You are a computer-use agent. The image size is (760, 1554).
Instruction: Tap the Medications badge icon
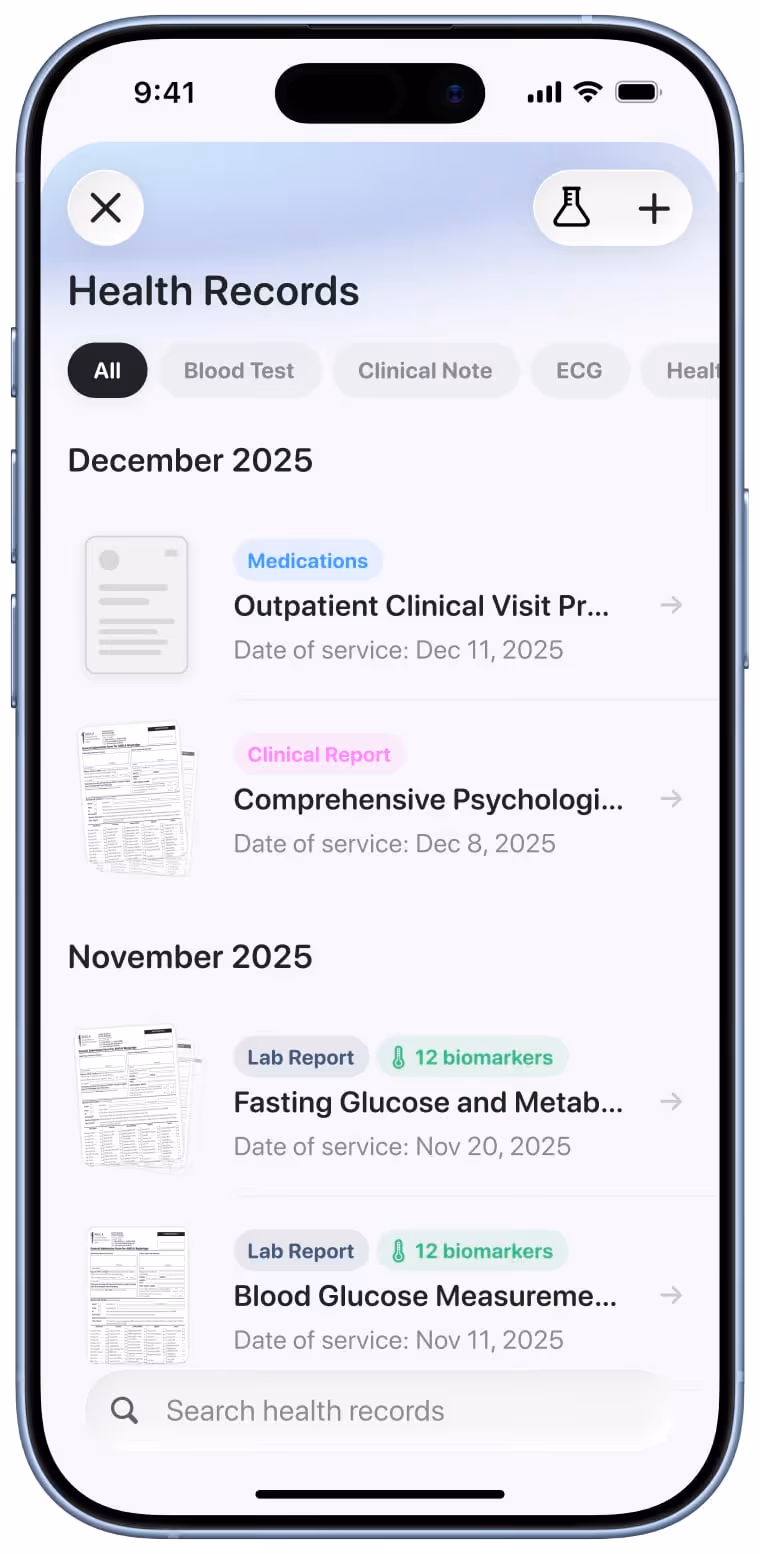pos(308,560)
